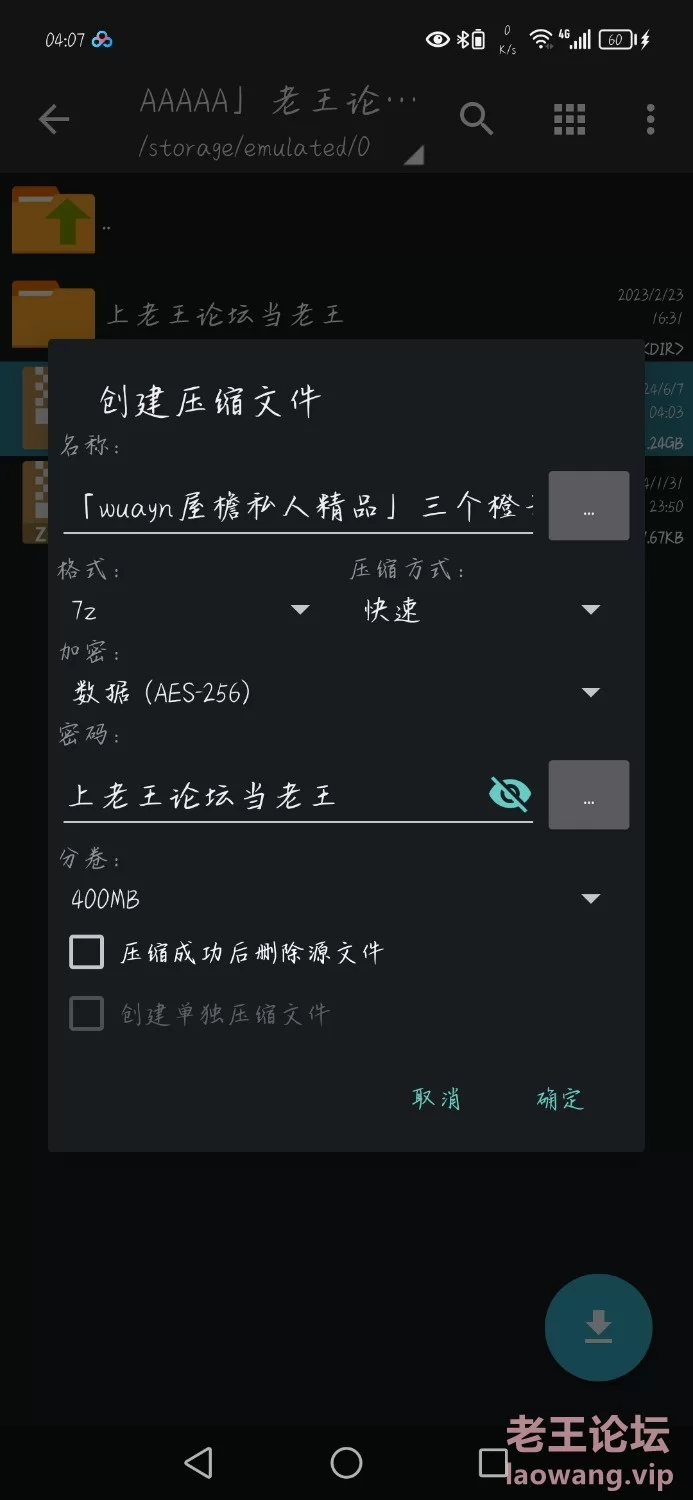Edit the 密码 password field

click(x=270, y=796)
